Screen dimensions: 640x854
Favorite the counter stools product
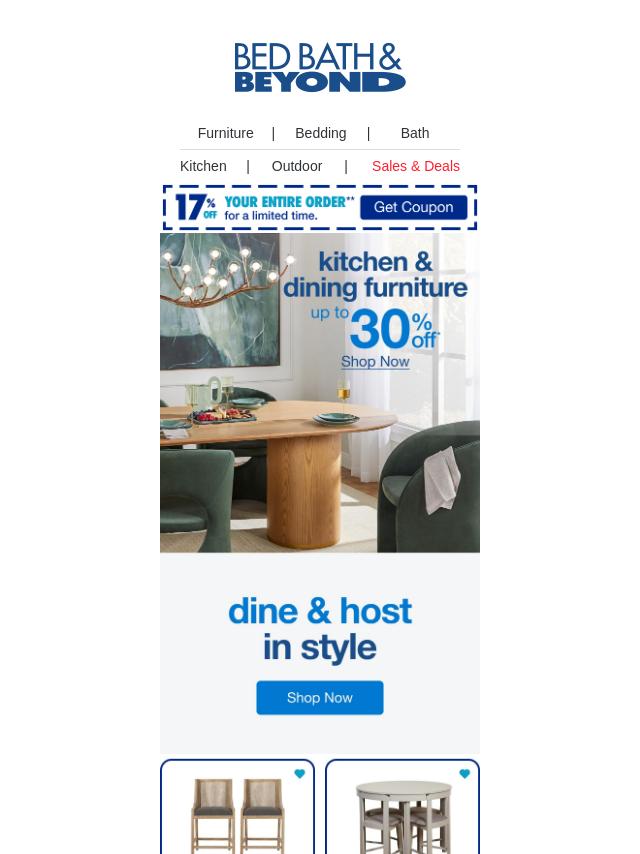299,774
